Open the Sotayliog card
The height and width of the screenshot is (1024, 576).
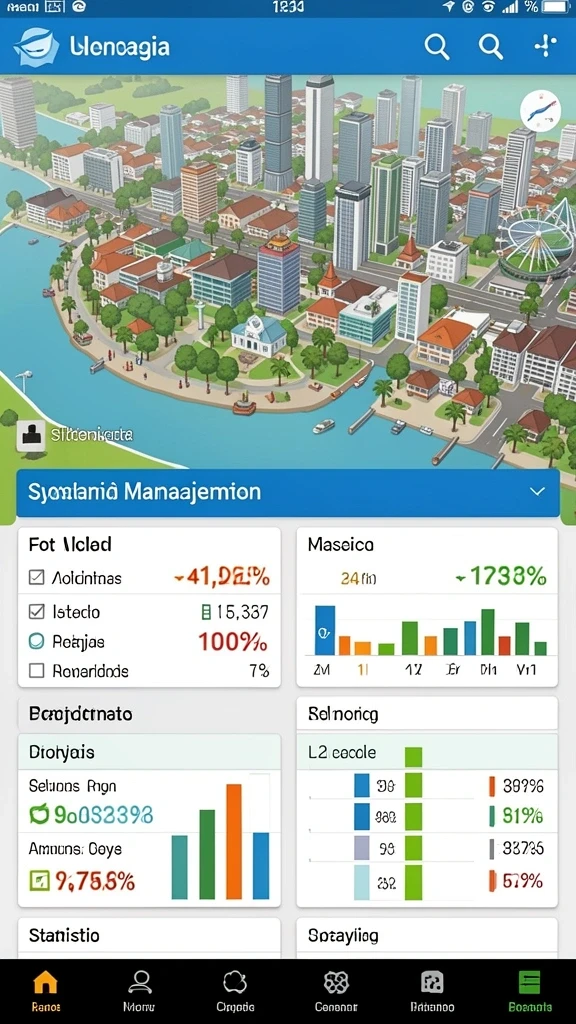[x=427, y=938]
